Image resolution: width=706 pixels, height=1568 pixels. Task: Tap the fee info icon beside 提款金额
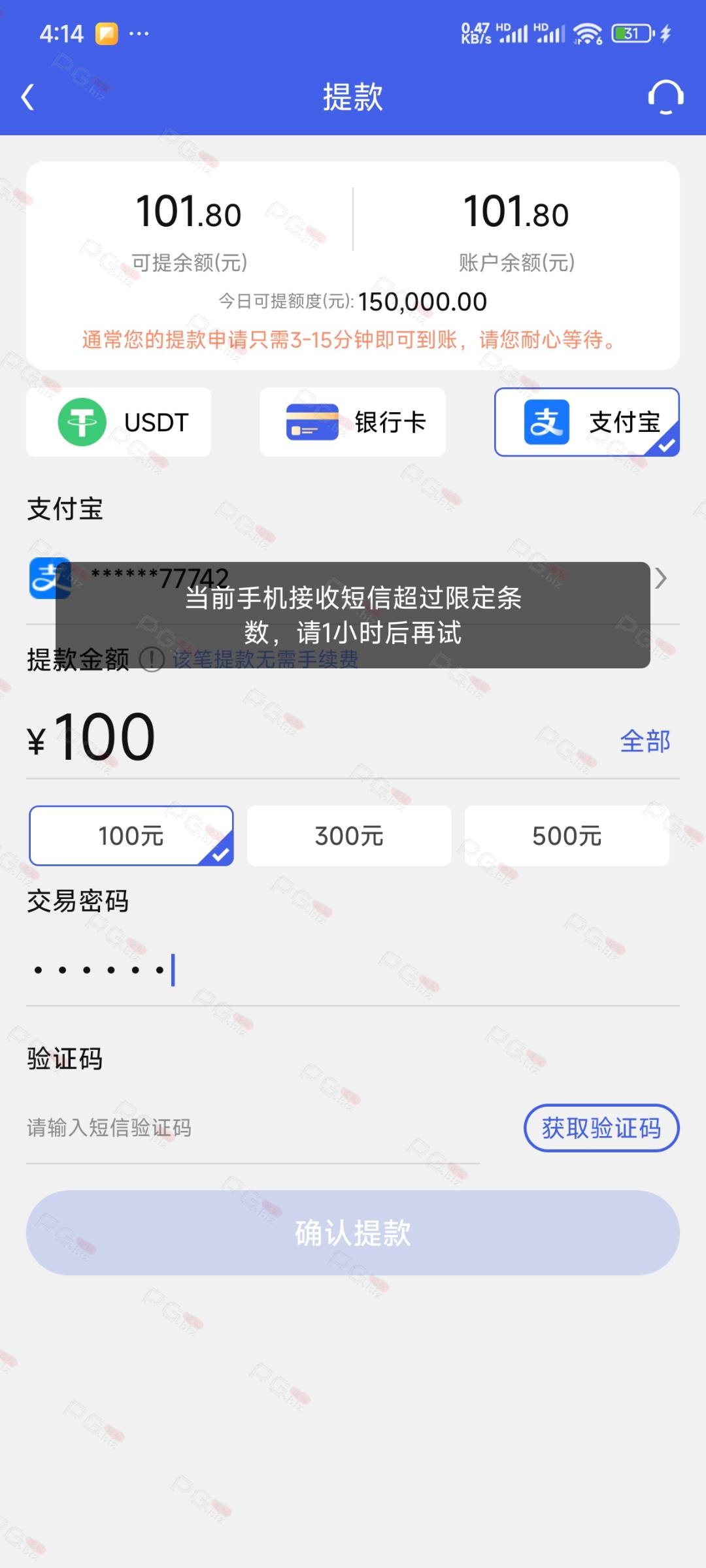(152, 659)
